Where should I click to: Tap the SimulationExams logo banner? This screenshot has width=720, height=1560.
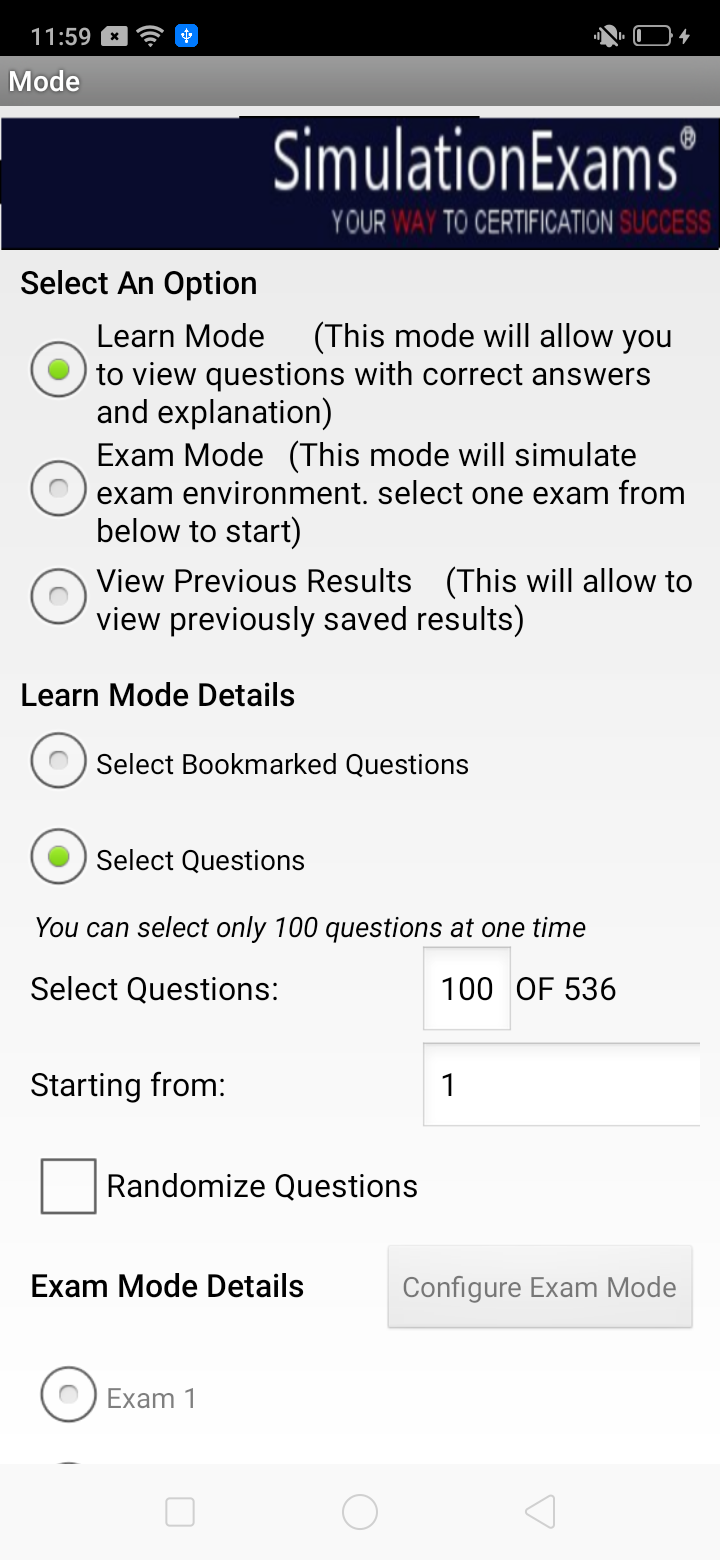(360, 180)
